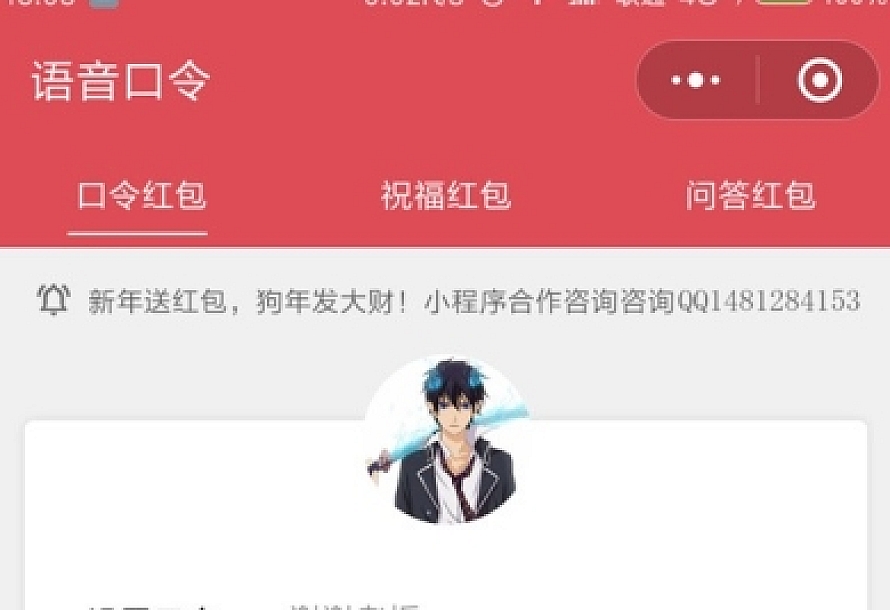Switch to the 祝福红包 tab
This screenshot has width=890, height=610.
(x=446, y=196)
